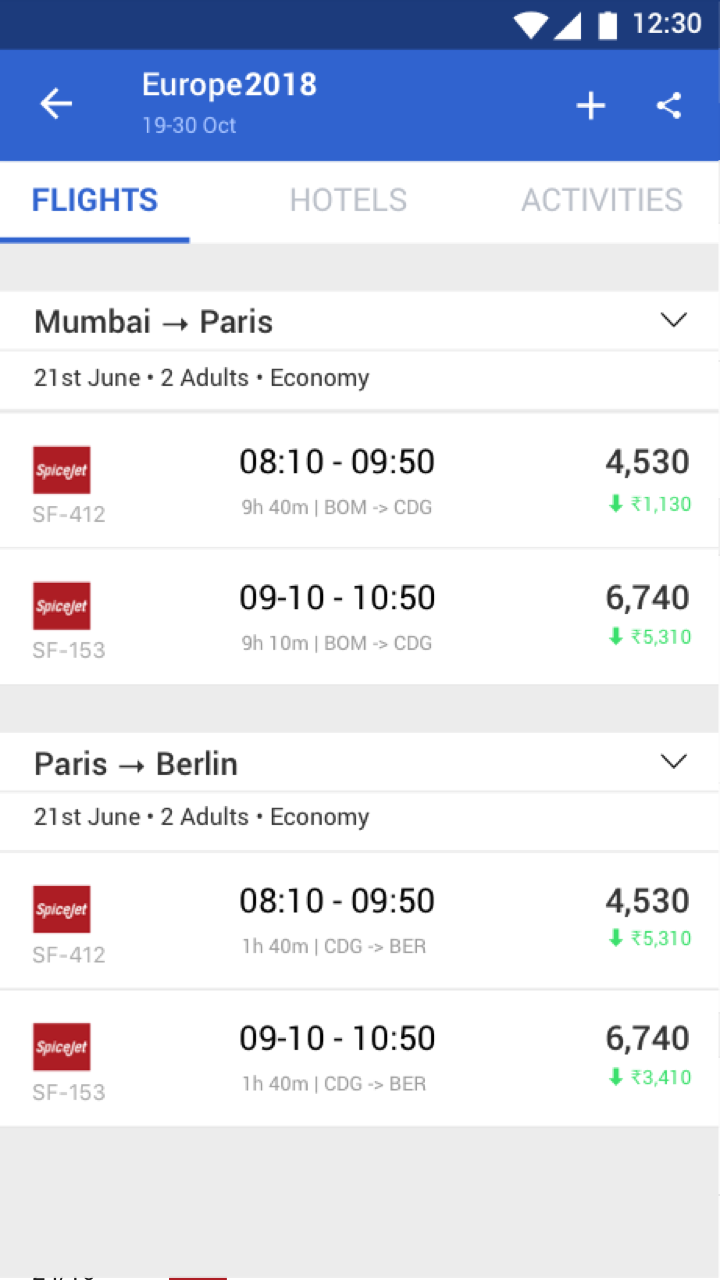Image resolution: width=720 pixels, height=1280 pixels.
Task: Open SF-412 flight from BOM to CDG
Action: 360,480
